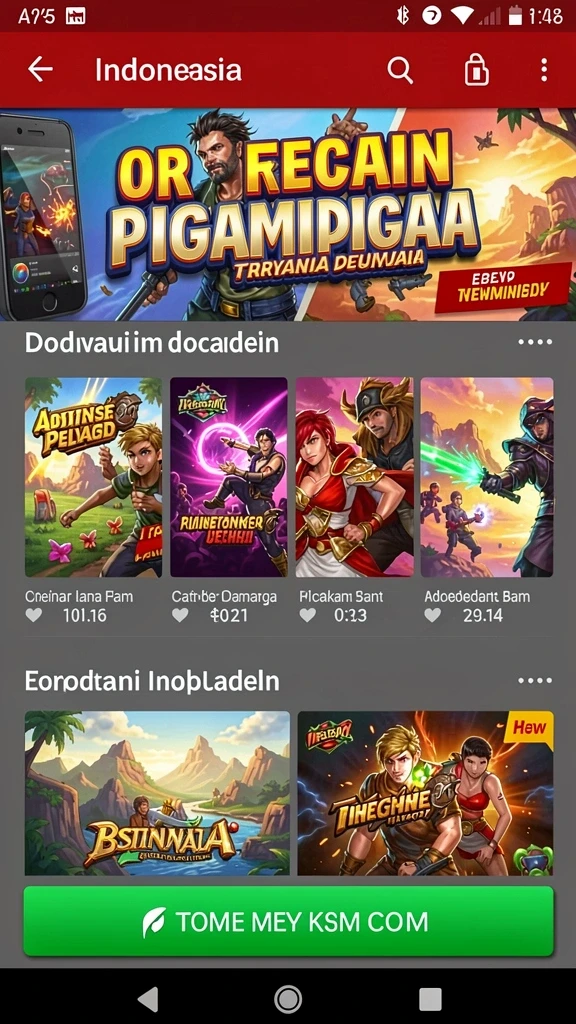This screenshot has width=576, height=1024.
Task: Open the app bar overflow menu
Action: (x=544, y=69)
